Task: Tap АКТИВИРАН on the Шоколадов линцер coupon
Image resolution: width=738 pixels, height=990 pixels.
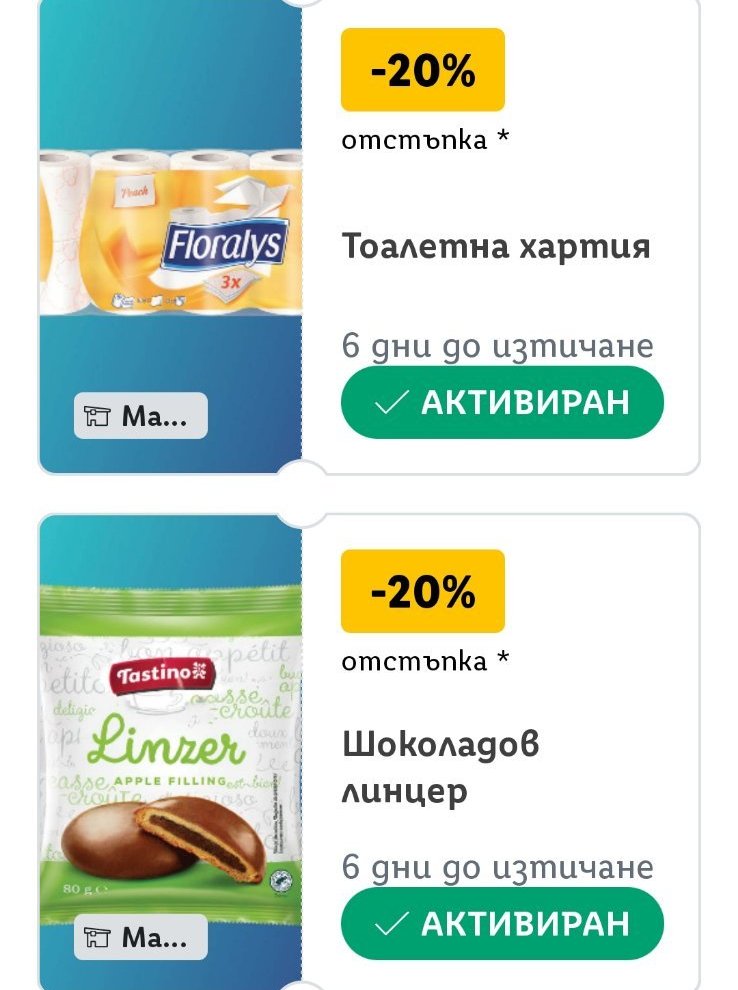Action: pyautogui.click(x=502, y=923)
